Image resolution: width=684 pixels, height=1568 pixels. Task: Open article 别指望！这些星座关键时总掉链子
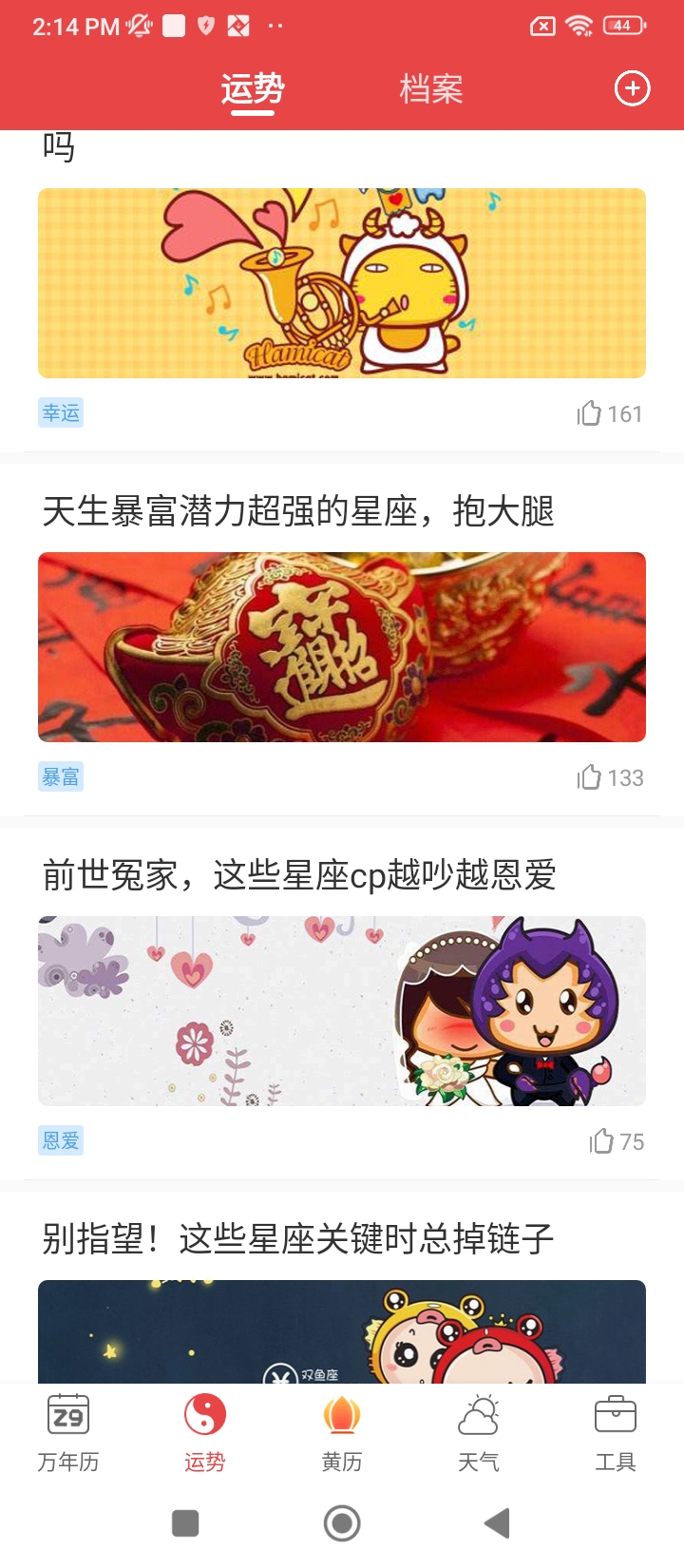click(298, 1239)
